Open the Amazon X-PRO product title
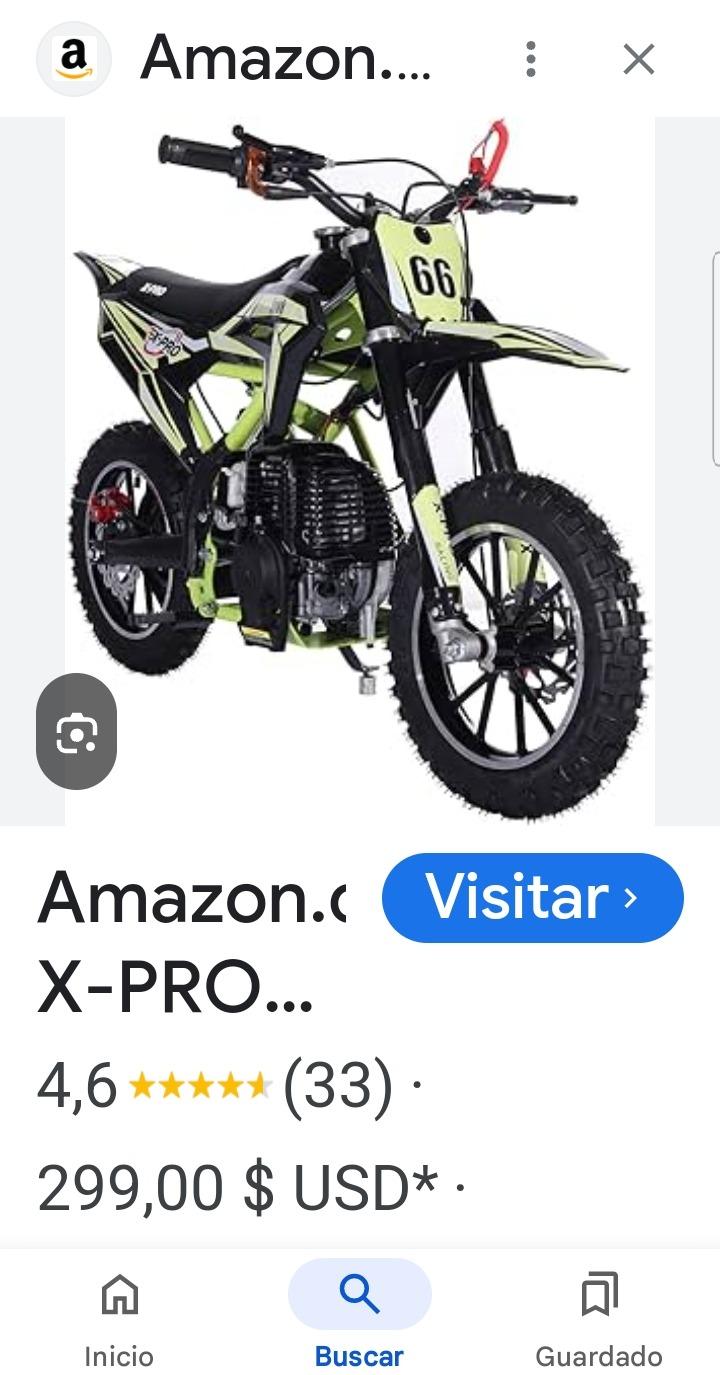 tap(190, 935)
